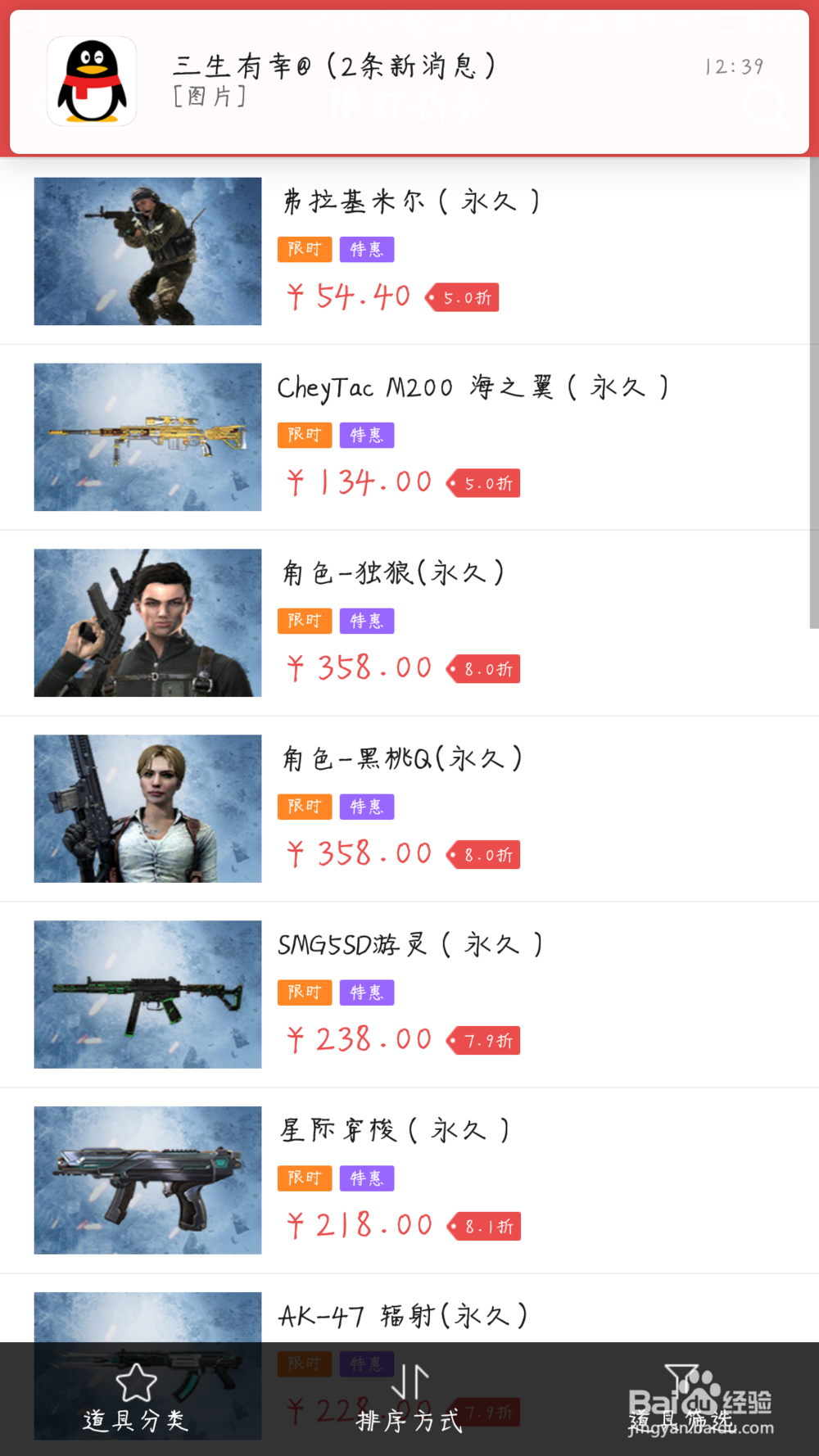
Task: Open the 弗拉基米尔 (永久) item
Action: tap(409, 251)
